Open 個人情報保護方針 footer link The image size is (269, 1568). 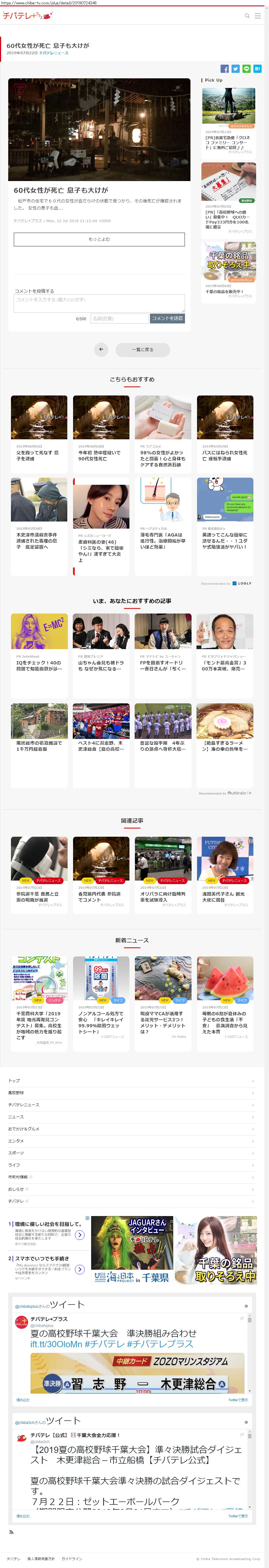tap(41, 1559)
